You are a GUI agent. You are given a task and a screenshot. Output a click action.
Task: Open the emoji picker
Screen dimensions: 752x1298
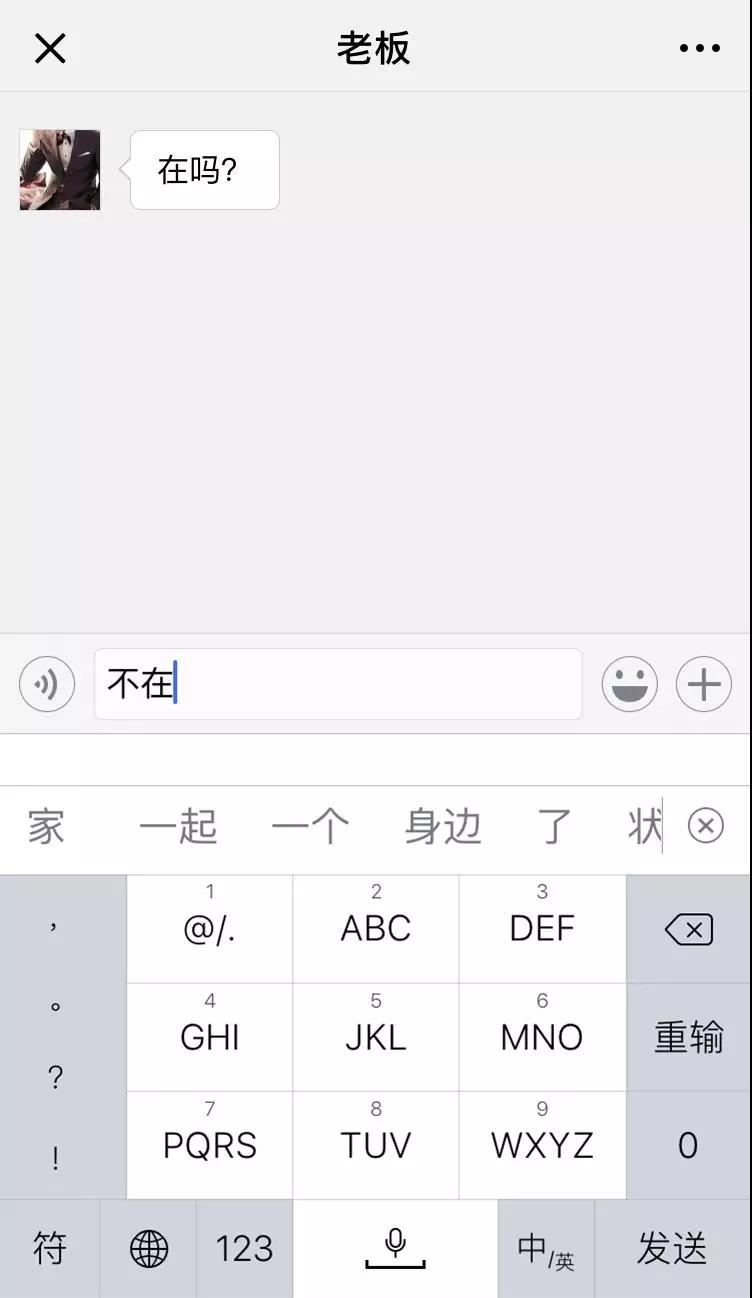(629, 685)
